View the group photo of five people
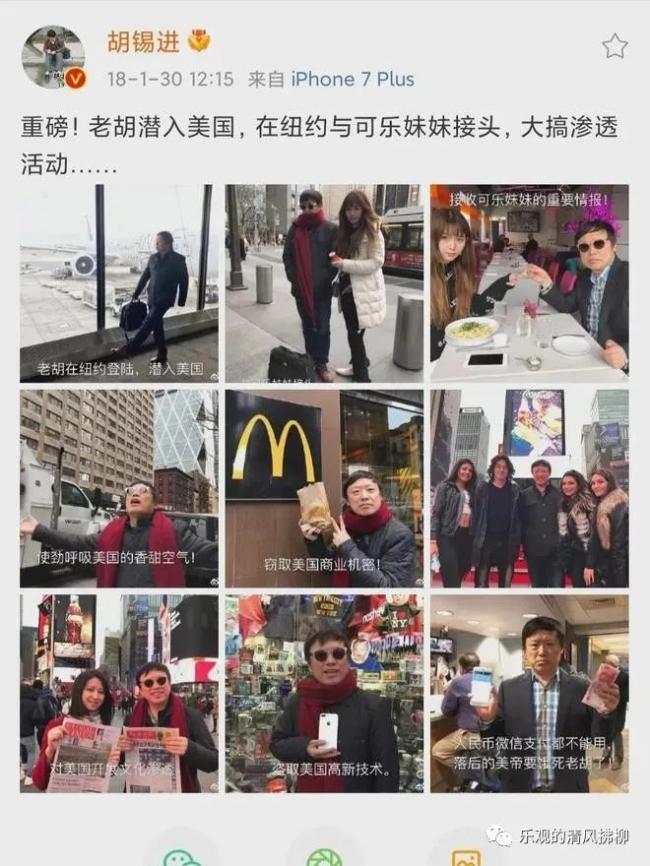Screen dimensions: 650x866 pos(529,488)
